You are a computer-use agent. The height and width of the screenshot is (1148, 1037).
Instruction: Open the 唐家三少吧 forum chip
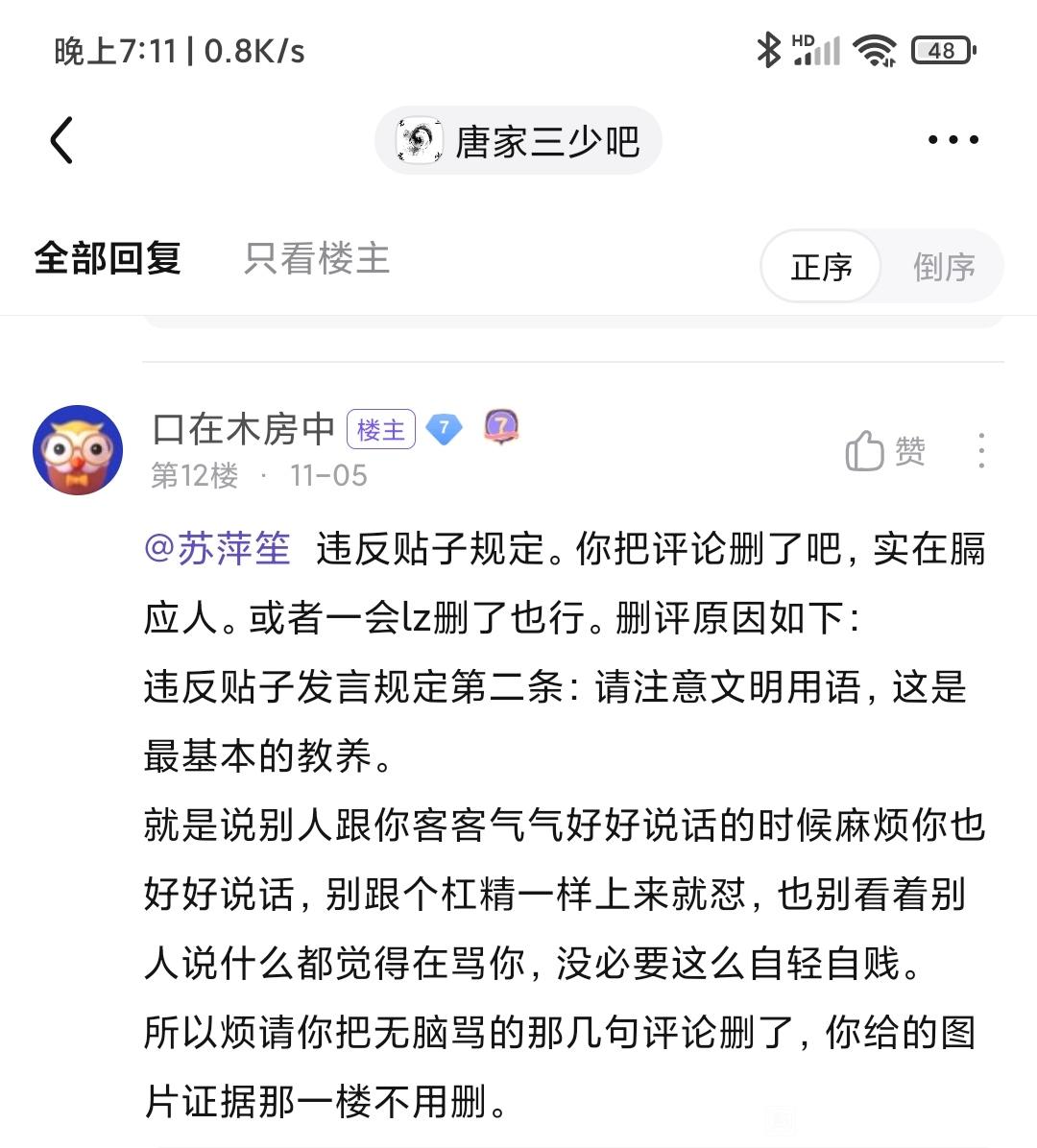pyautogui.click(x=518, y=141)
